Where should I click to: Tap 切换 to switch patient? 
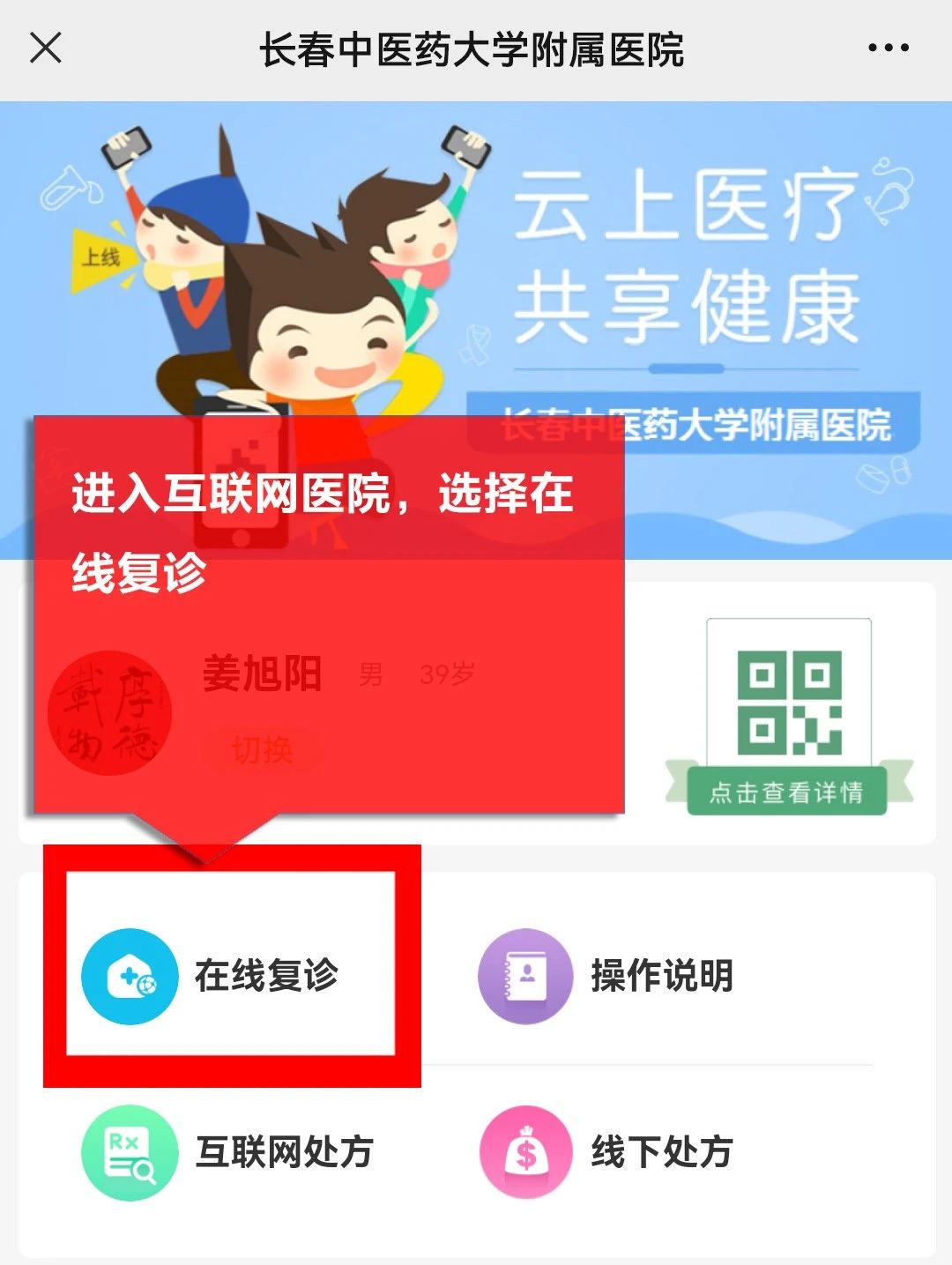262,750
